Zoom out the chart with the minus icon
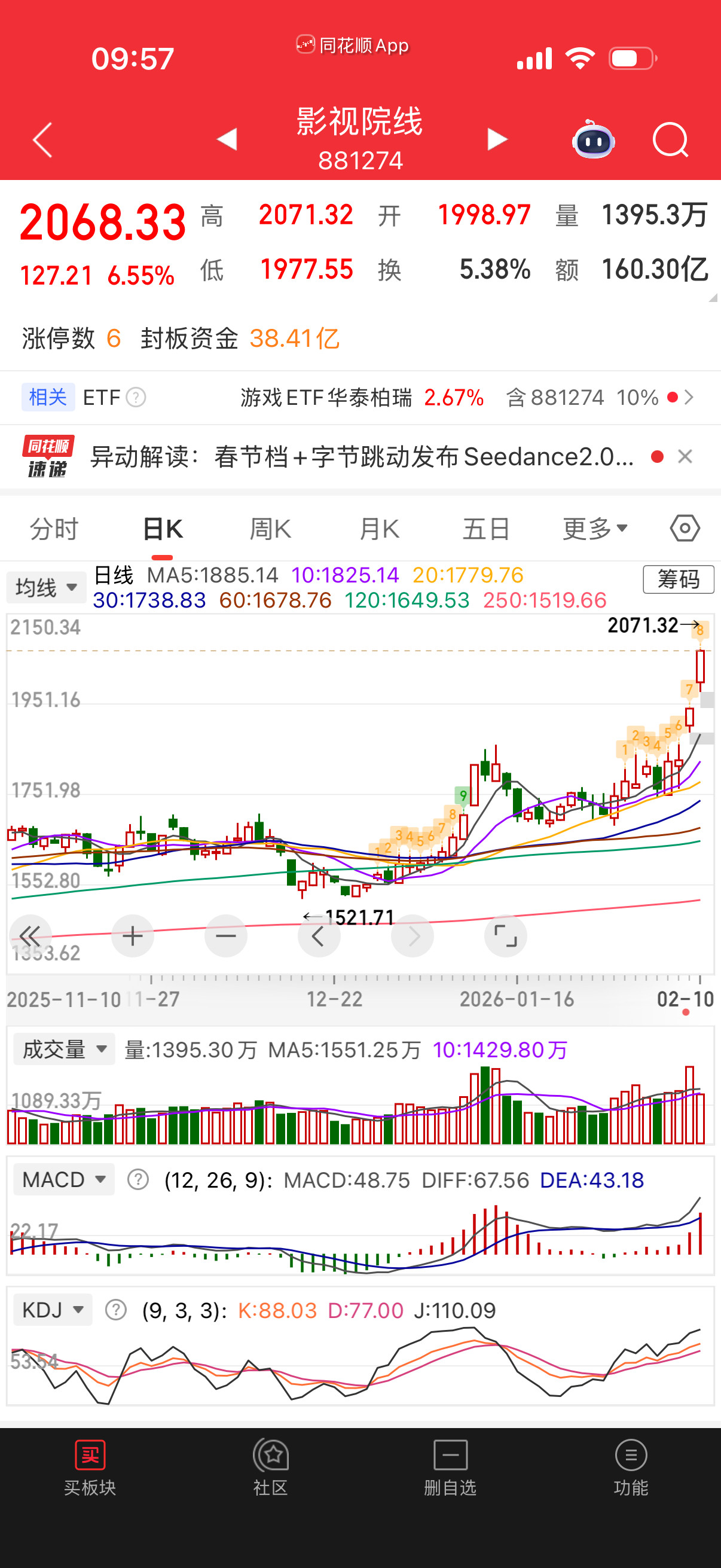The width and height of the screenshot is (721, 1568). pos(226,935)
